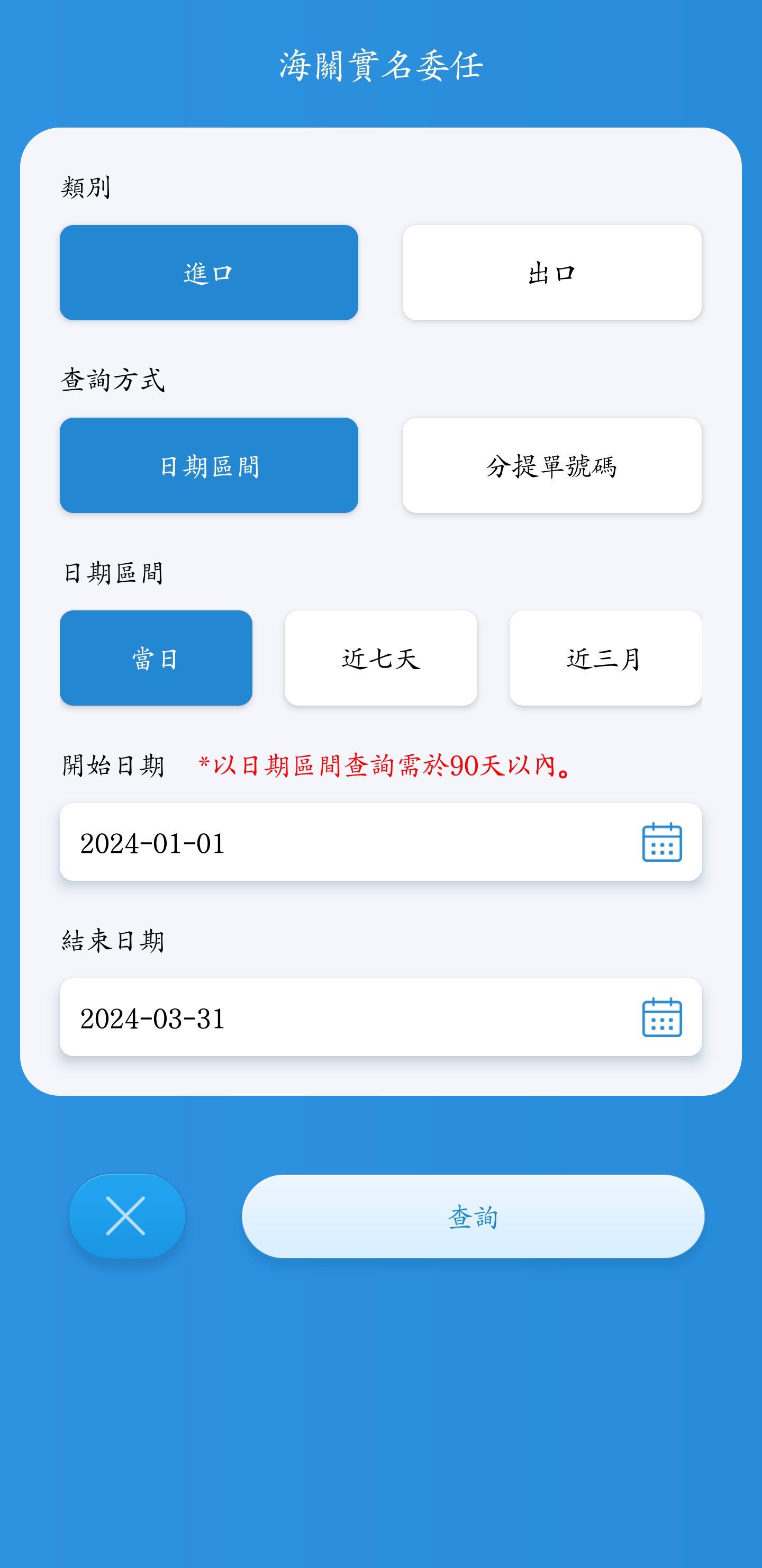This screenshot has height=1568, width=762.
Task: Tap the start date field 2024-01-01
Action: point(381,842)
